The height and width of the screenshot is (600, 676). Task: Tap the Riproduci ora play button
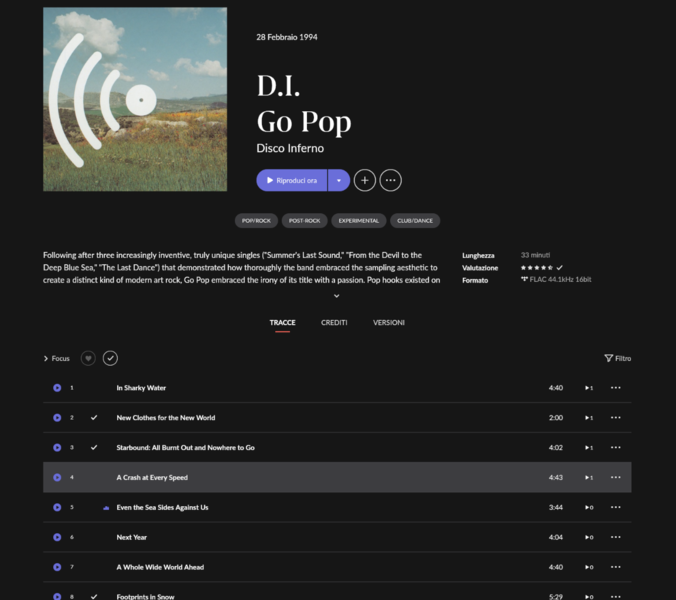[291, 180]
